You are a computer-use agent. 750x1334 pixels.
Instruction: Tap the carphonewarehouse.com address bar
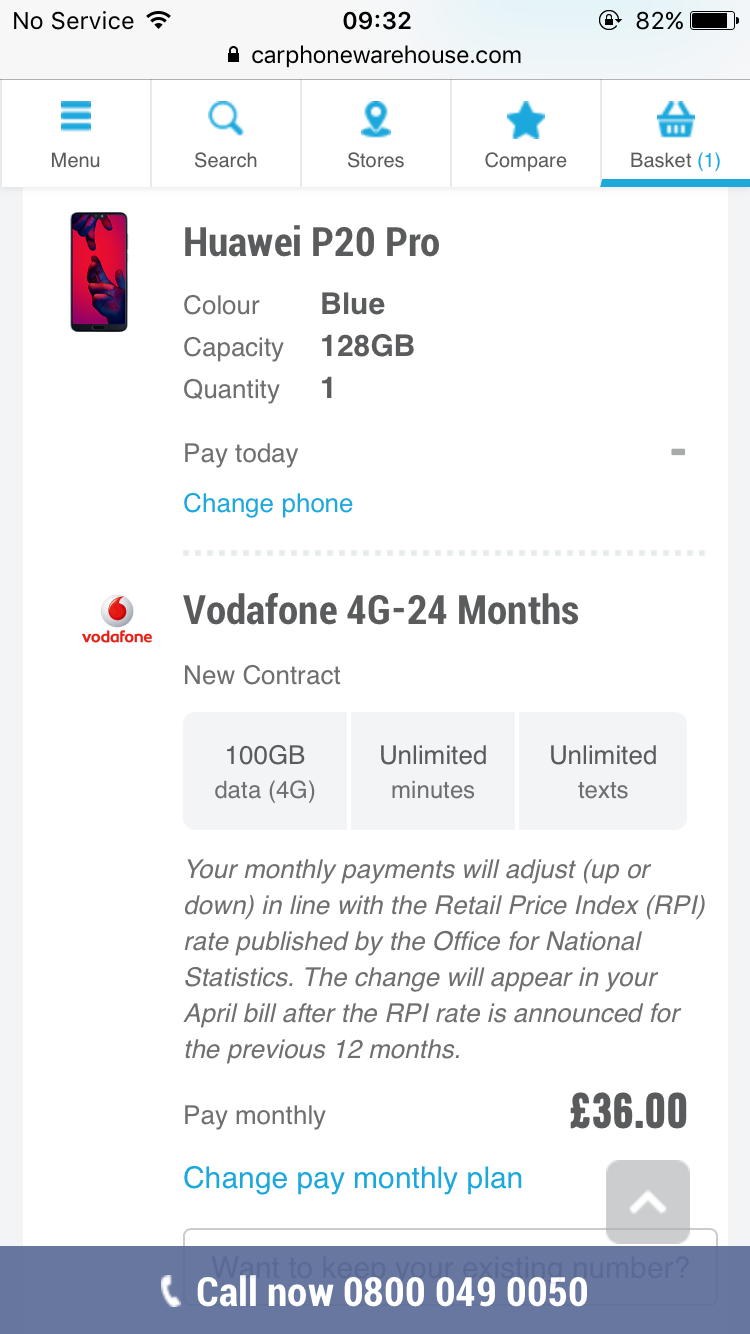[x=375, y=55]
